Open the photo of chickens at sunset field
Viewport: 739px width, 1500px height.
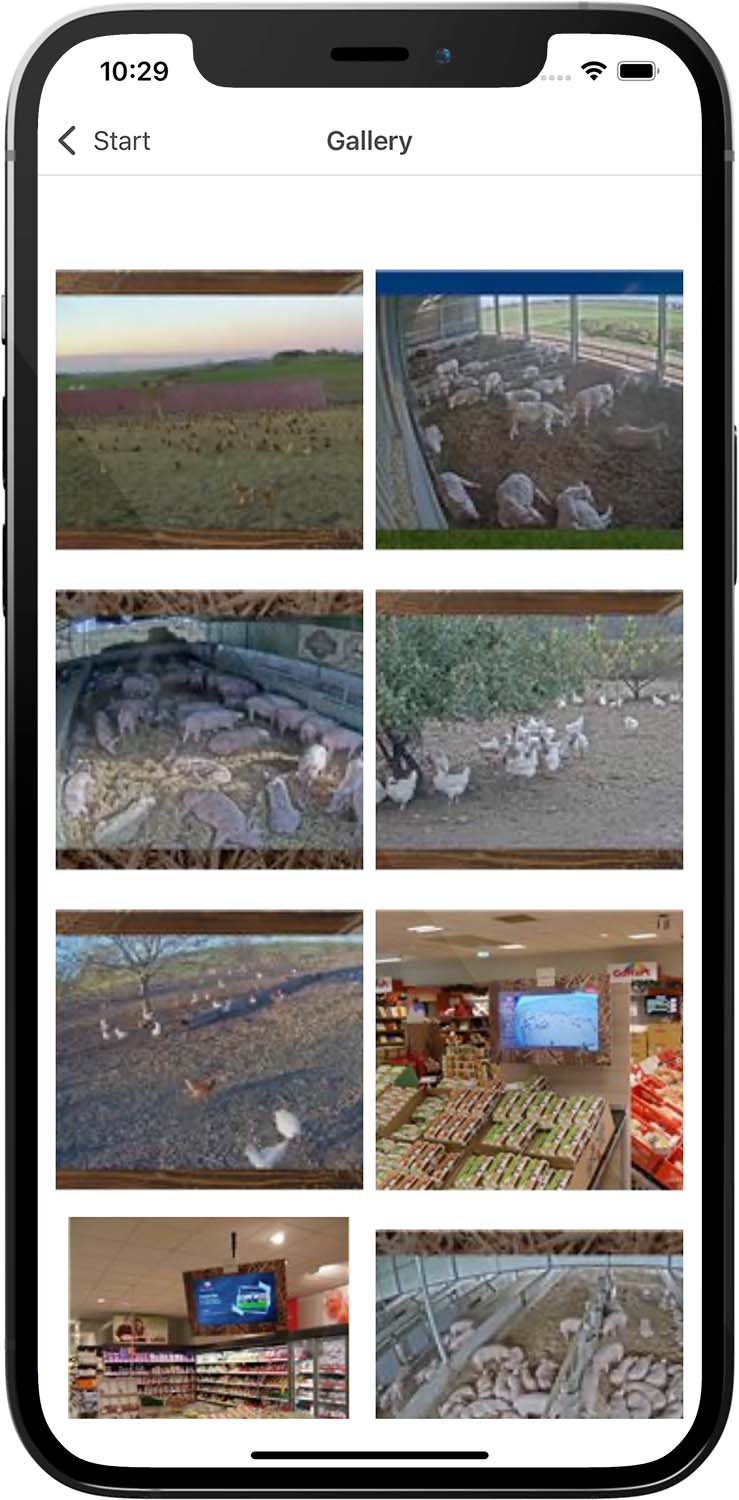coord(209,409)
